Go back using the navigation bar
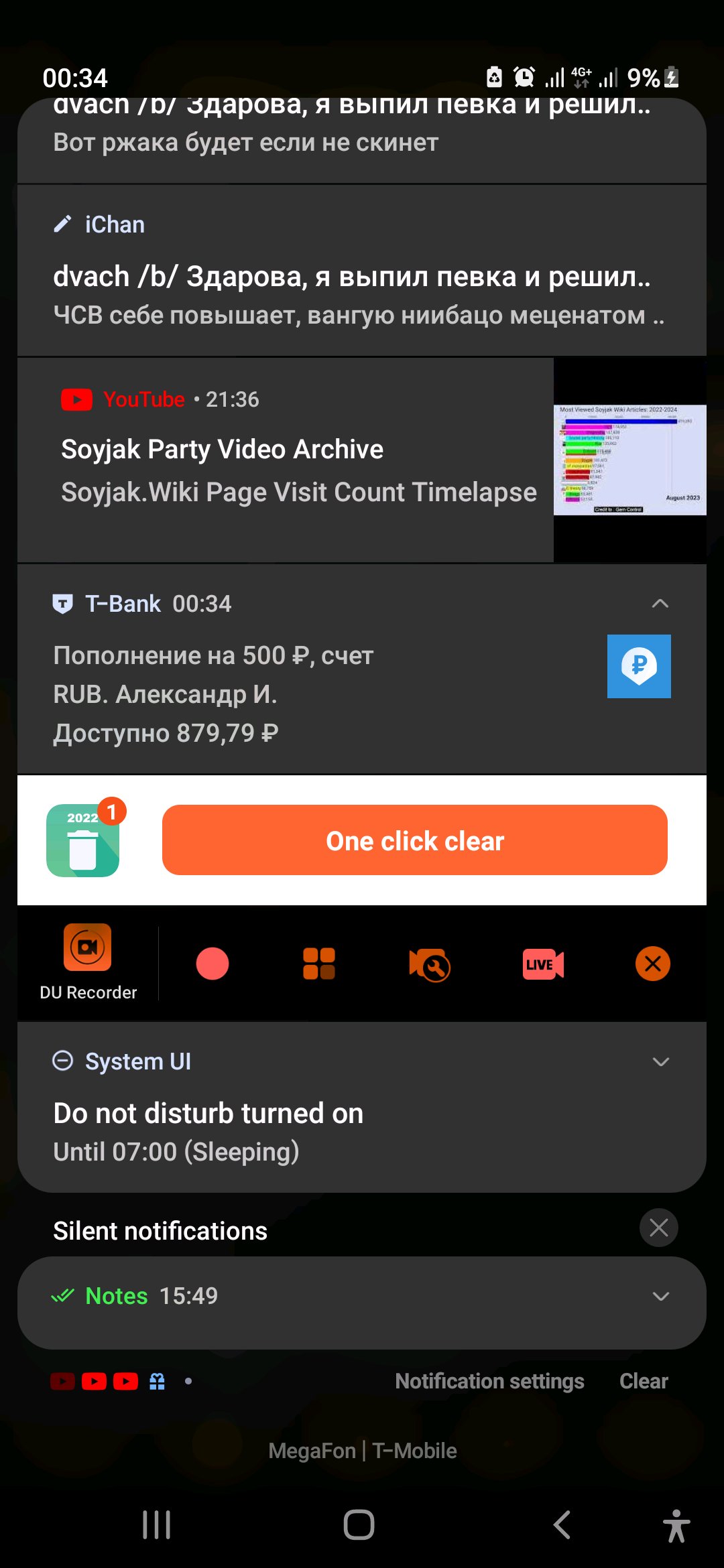The height and width of the screenshot is (1568, 724). pos(562,1524)
